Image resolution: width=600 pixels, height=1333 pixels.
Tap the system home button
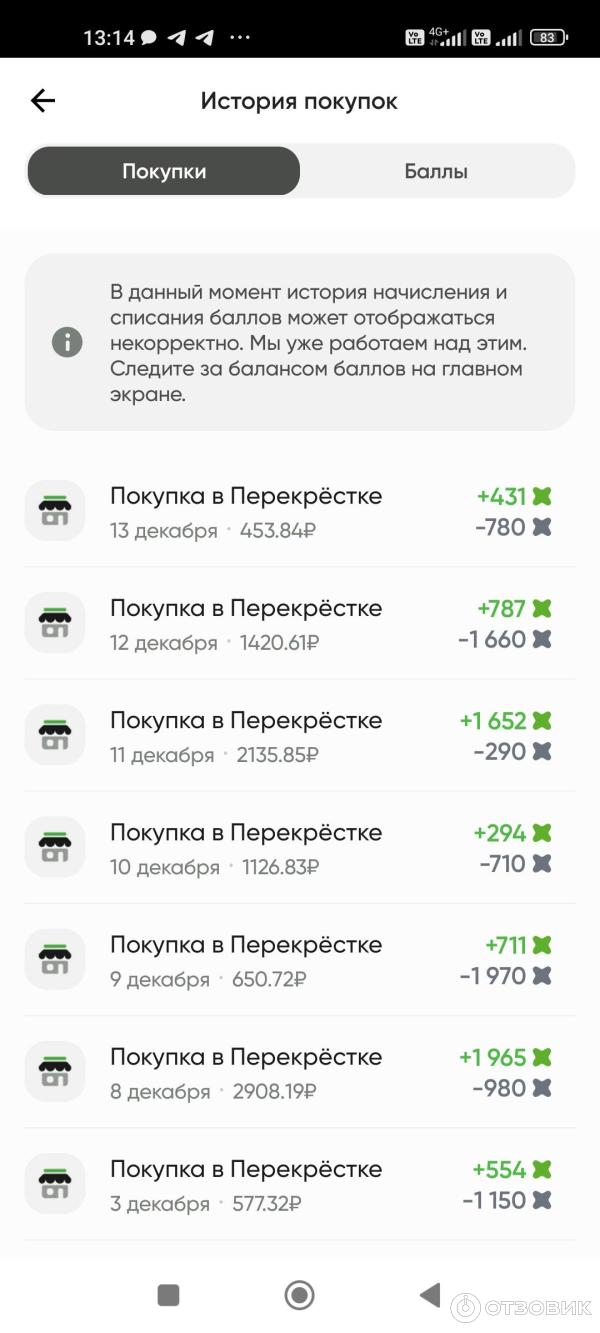(x=299, y=1295)
